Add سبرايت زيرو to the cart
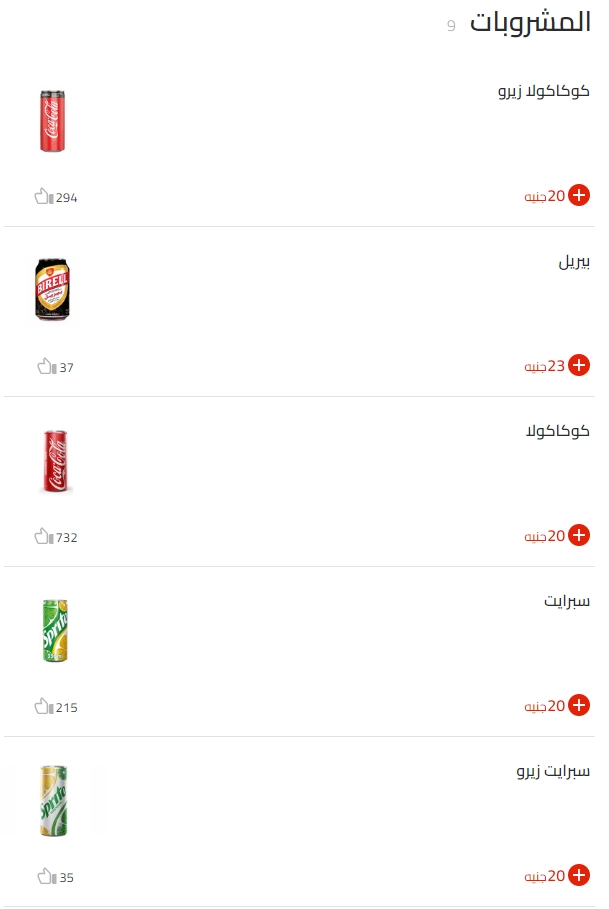This screenshot has height=909, width=609. click(579, 876)
